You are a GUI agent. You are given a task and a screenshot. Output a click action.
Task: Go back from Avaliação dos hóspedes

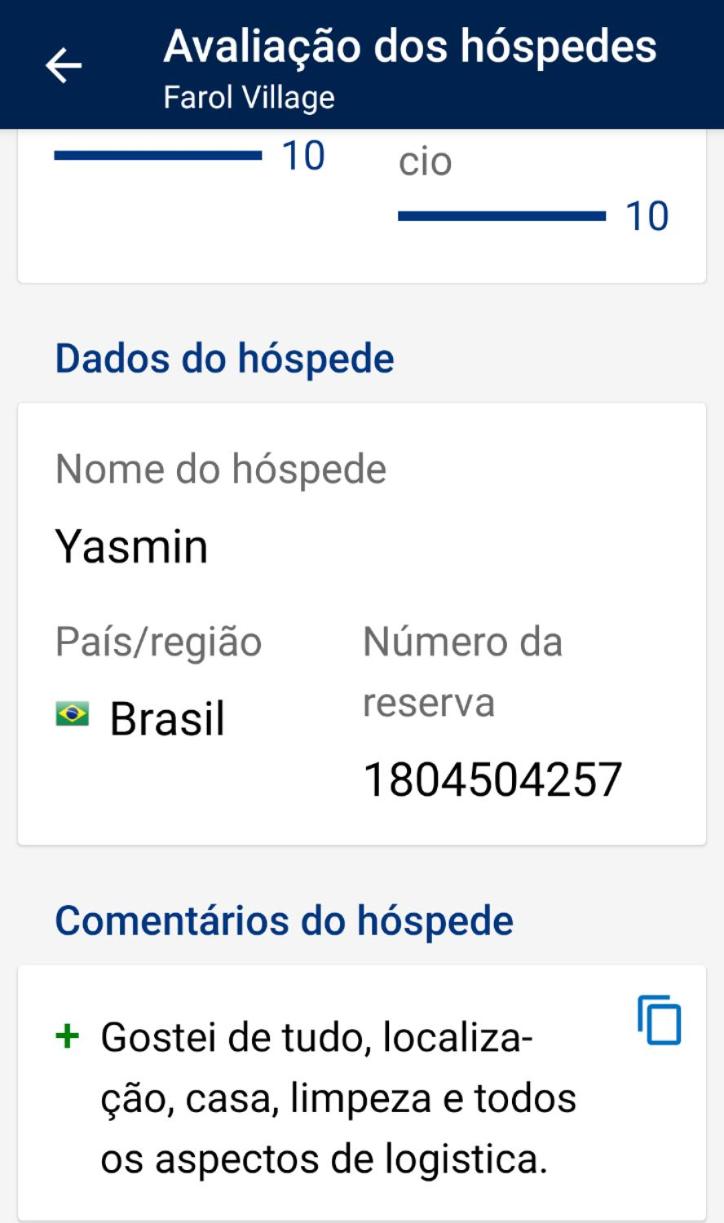63,66
